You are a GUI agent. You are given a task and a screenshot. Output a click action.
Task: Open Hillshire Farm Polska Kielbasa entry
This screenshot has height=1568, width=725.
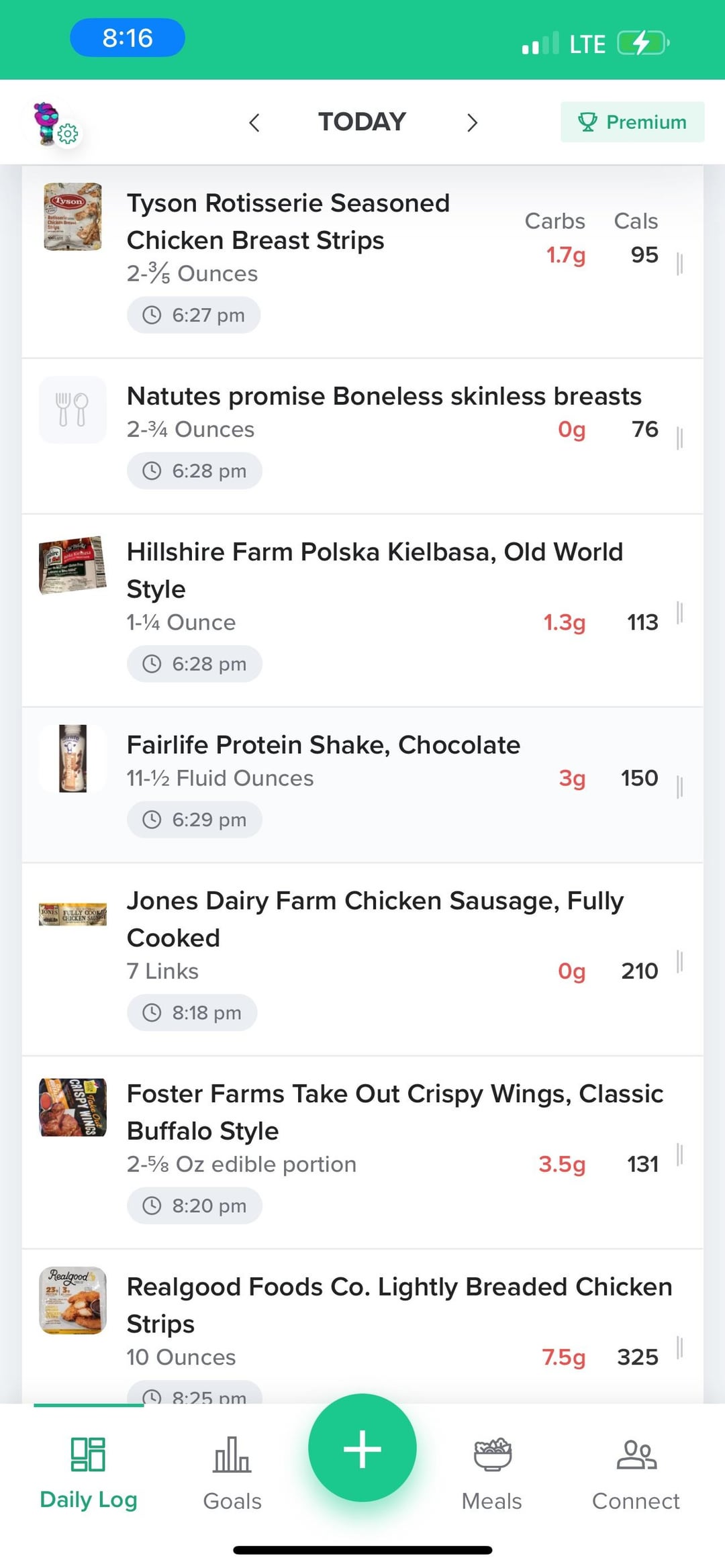pos(362,610)
